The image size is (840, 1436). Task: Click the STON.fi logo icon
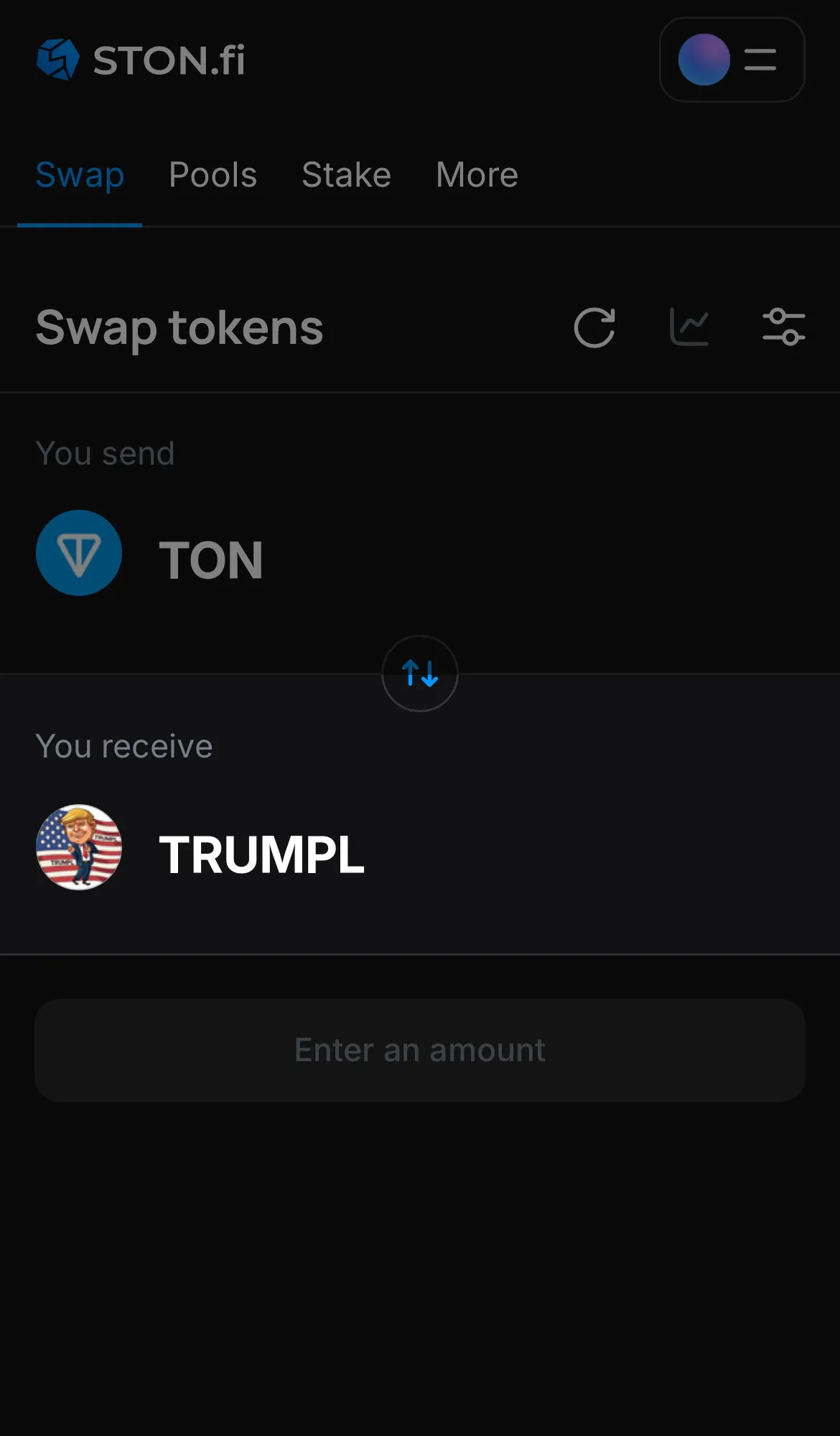[57, 59]
